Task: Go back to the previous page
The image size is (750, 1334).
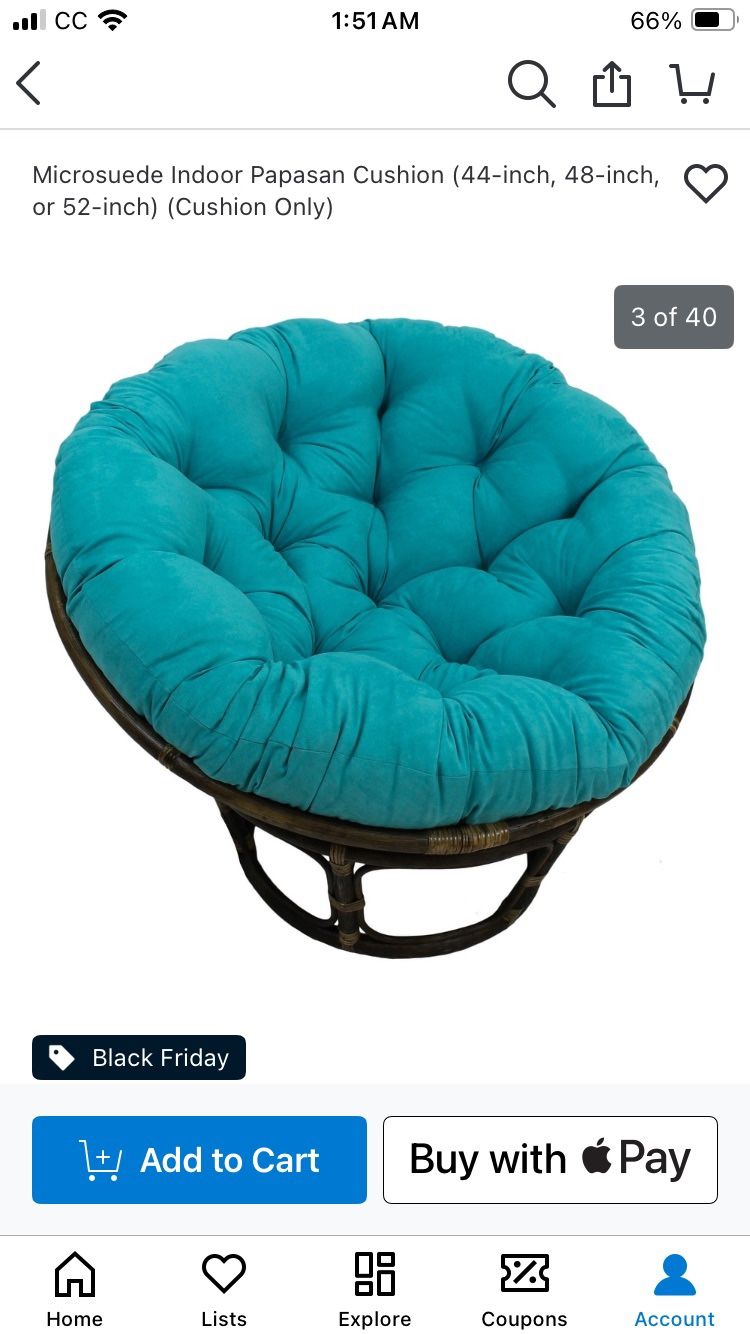Action: 29,83
